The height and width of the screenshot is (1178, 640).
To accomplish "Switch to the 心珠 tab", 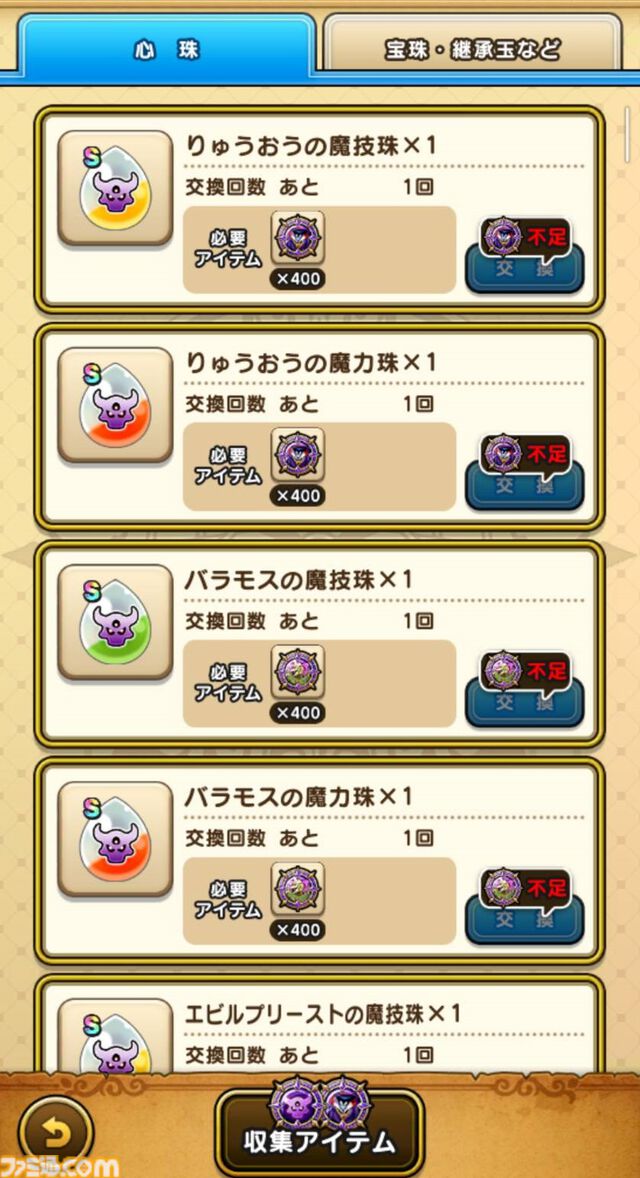I will click(x=167, y=47).
